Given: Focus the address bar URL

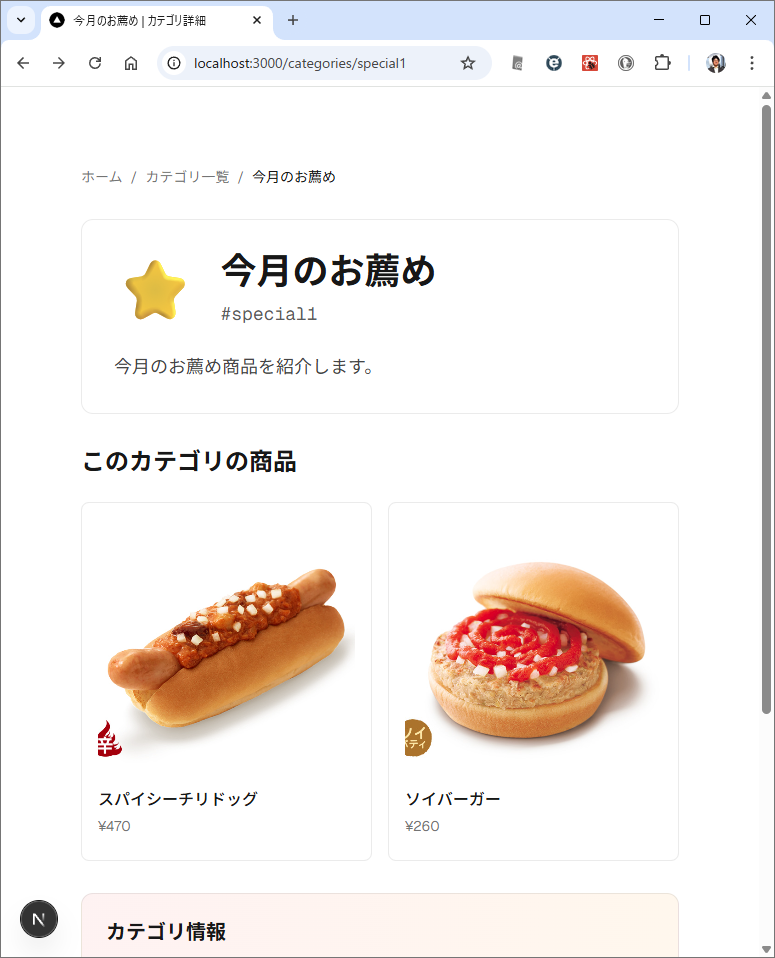Looking at the screenshot, I should [x=300, y=63].
